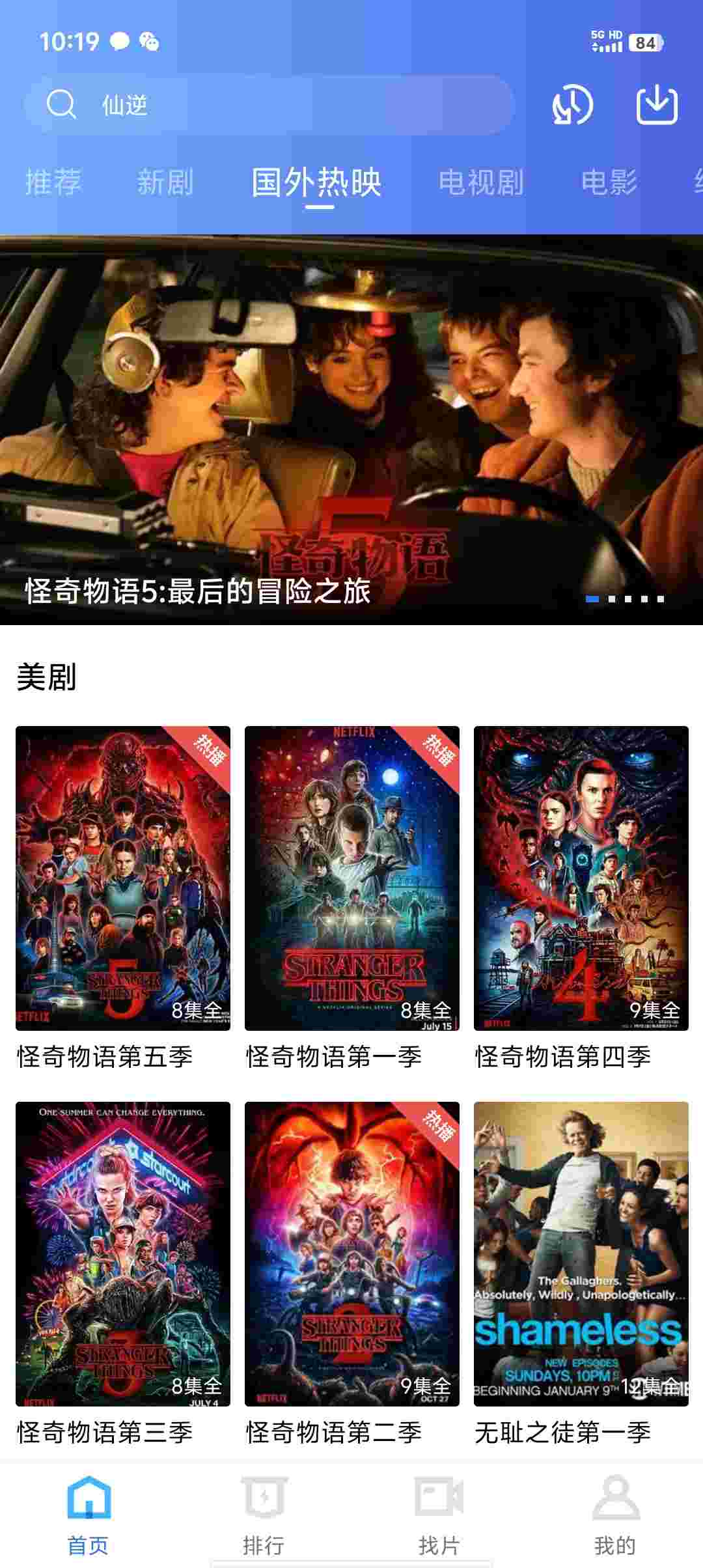Open 怪奇物语第一季 poster
The width and height of the screenshot is (703, 1568).
(352, 878)
